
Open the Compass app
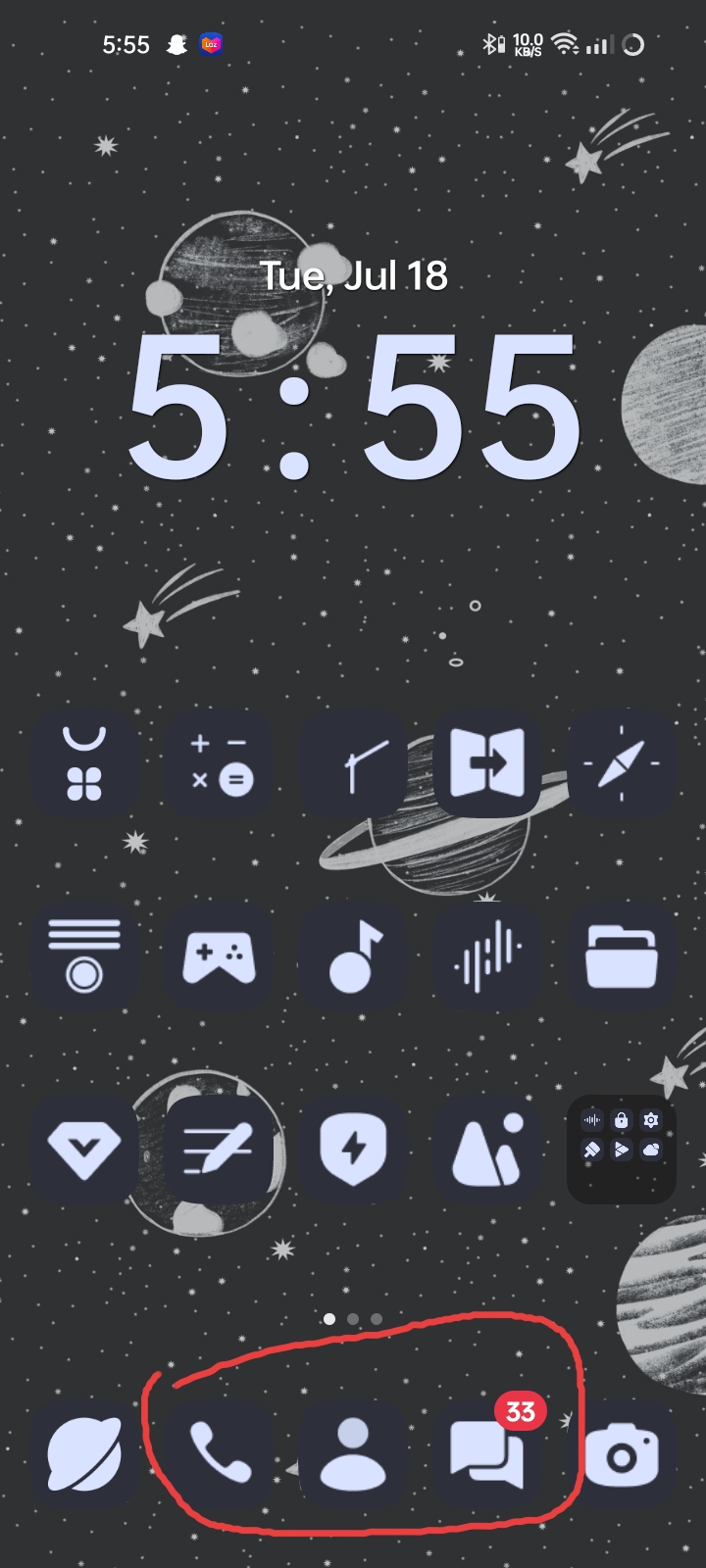[x=622, y=762]
